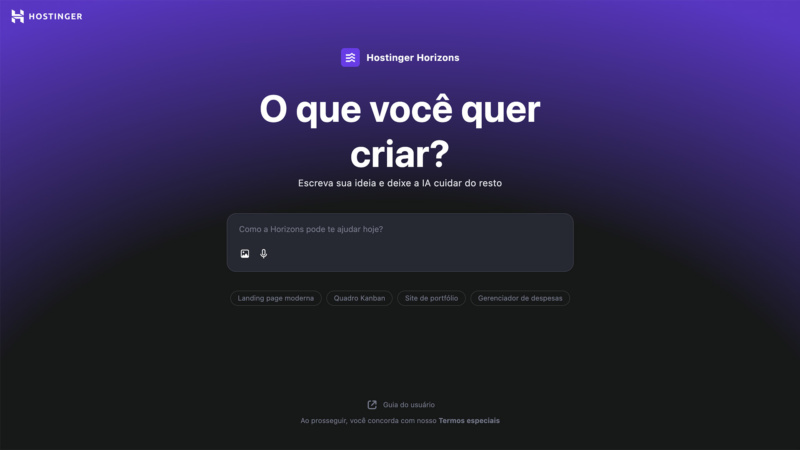Go to the Hostinger home logo
The image size is (800, 450).
pos(46,17)
